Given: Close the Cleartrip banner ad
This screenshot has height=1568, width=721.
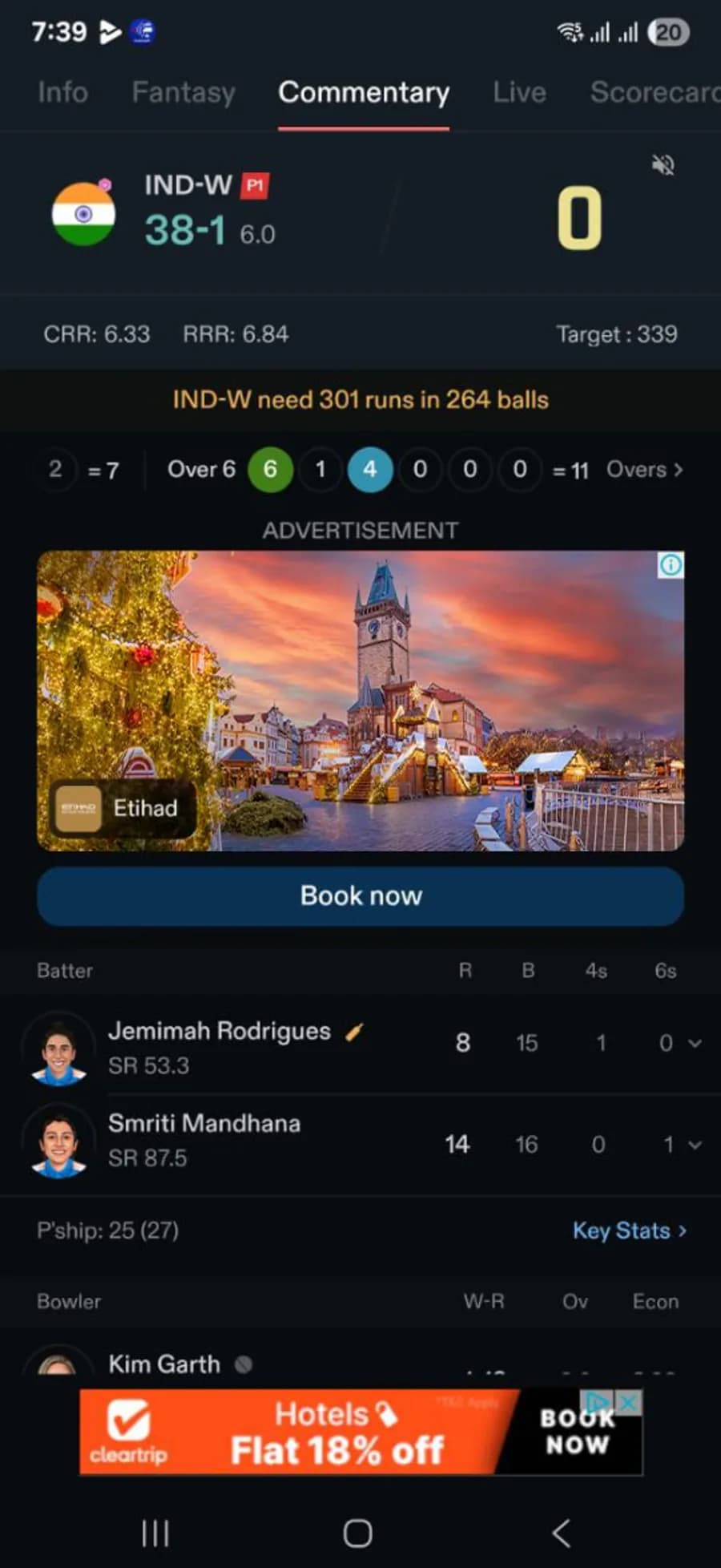Looking at the screenshot, I should (629, 1402).
